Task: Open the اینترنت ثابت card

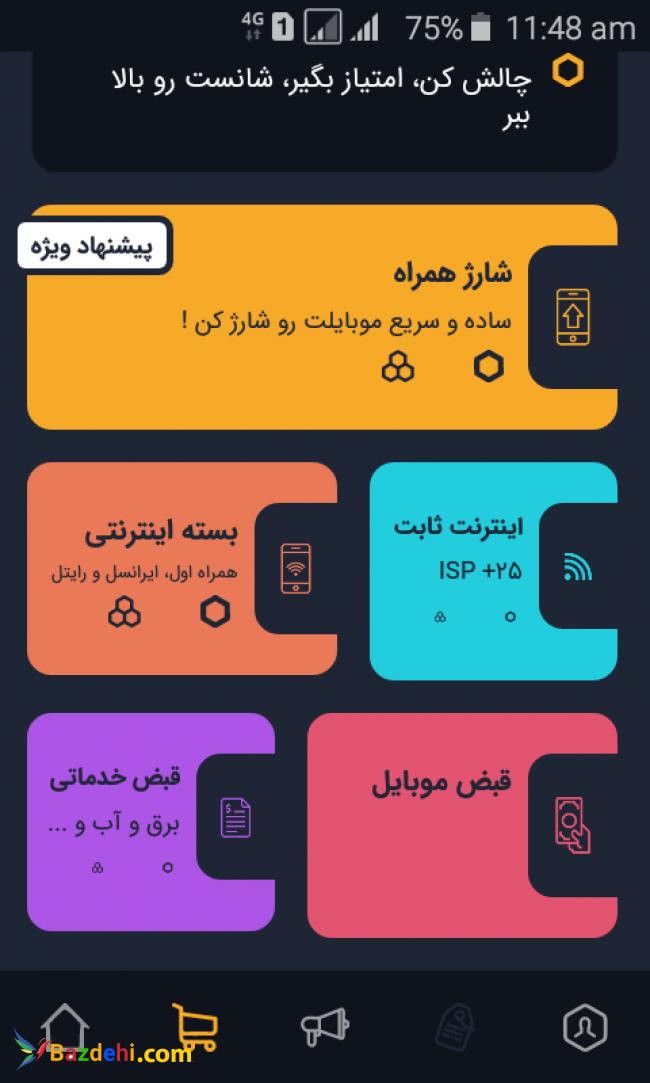Action: click(x=493, y=570)
